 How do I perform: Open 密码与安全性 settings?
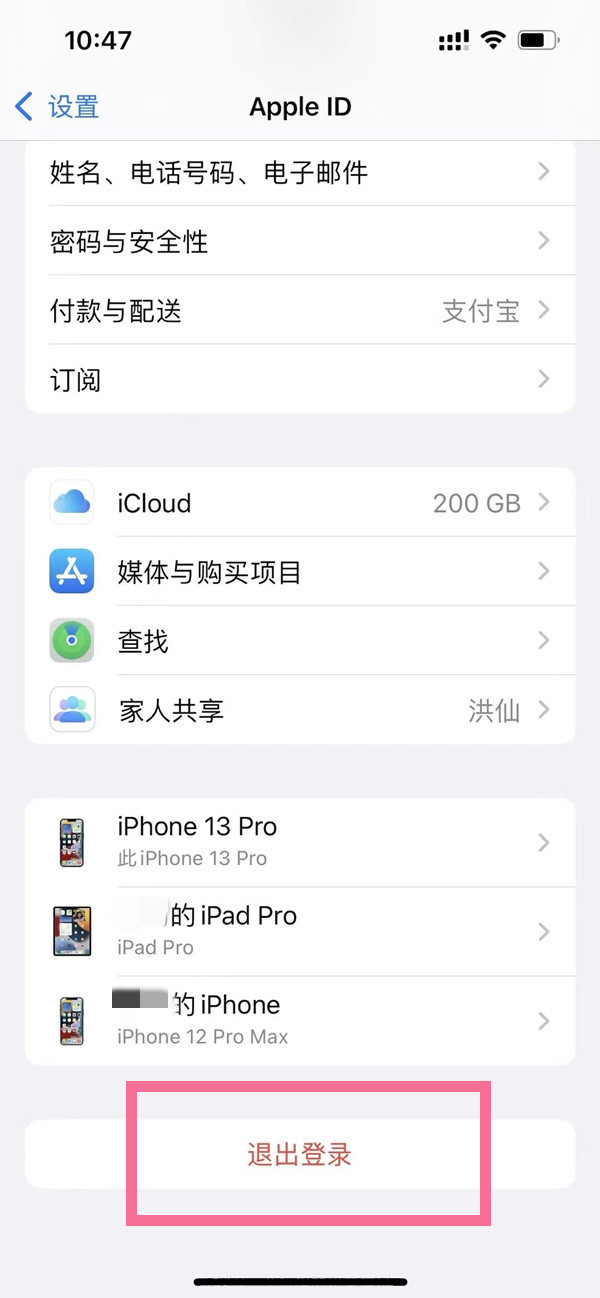pyautogui.click(x=300, y=241)
